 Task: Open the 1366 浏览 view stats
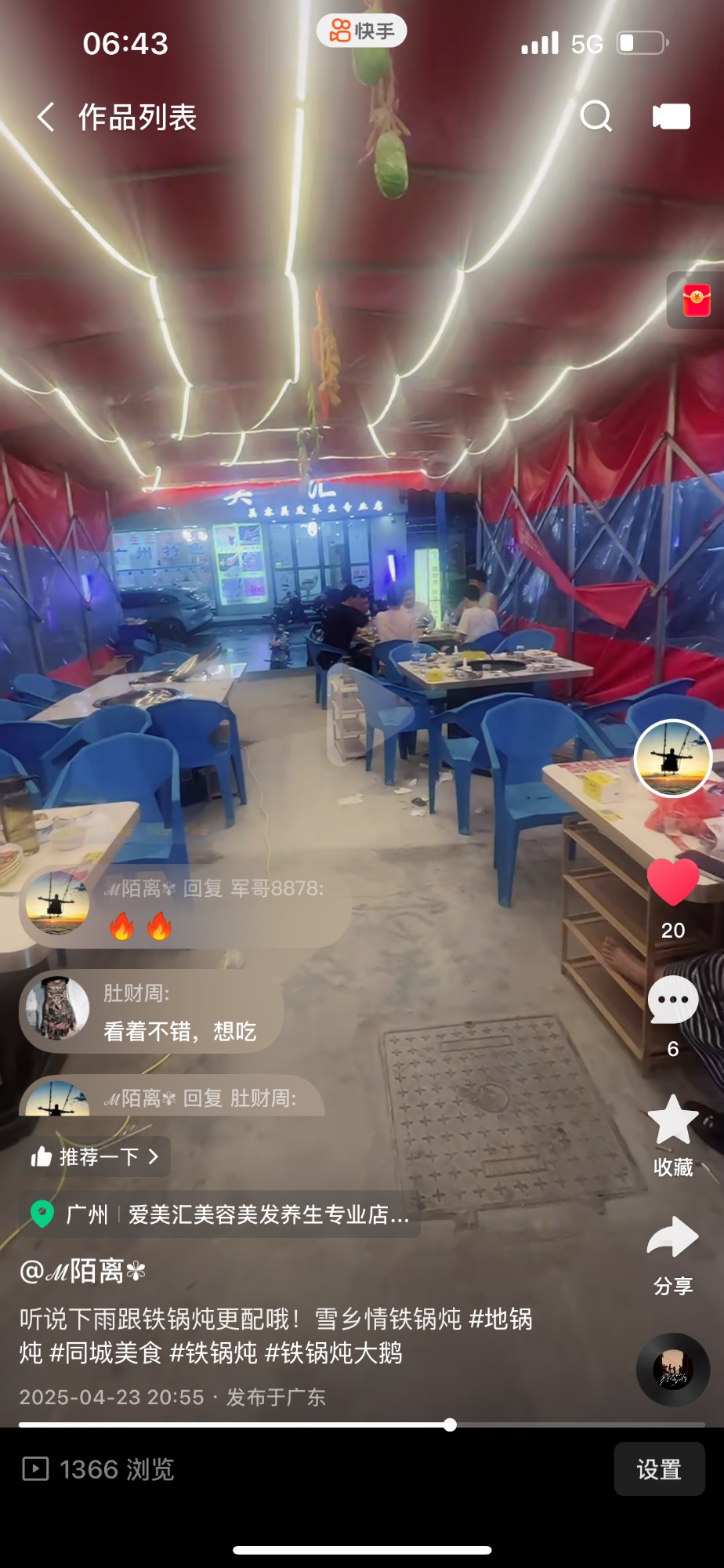(99, 1469)
